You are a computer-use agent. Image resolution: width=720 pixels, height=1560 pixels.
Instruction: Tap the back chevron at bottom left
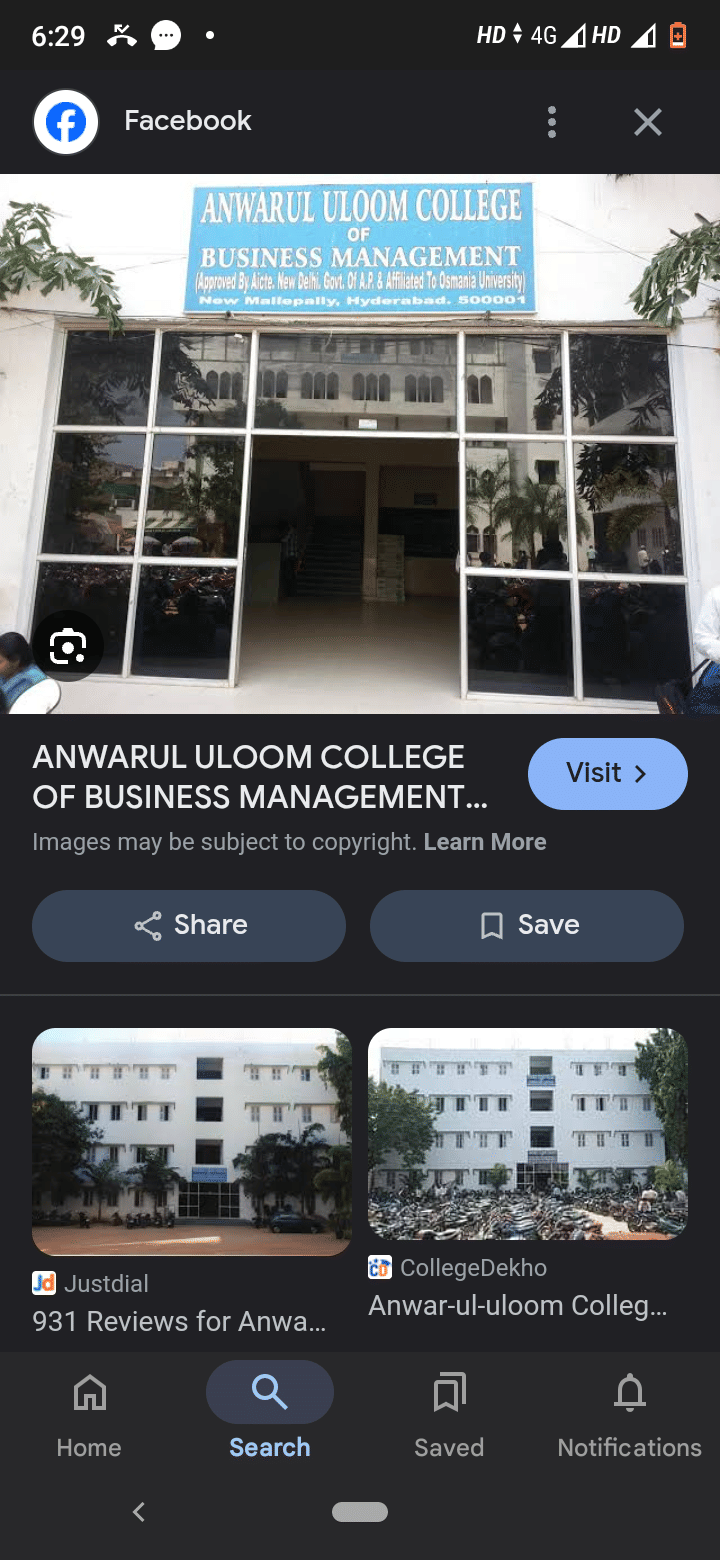(138, 1512)
